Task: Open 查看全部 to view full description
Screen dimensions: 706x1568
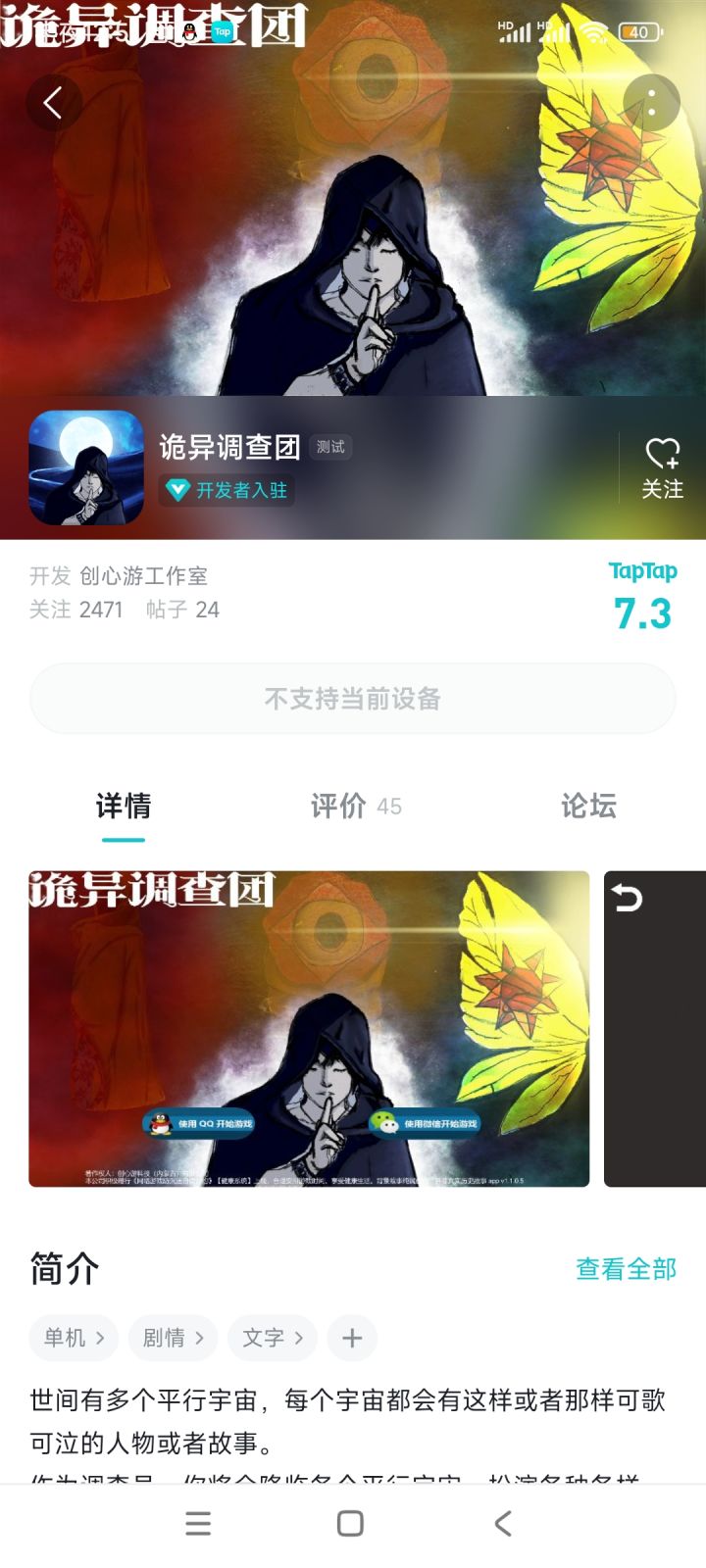Action: tap(628, 1267)
